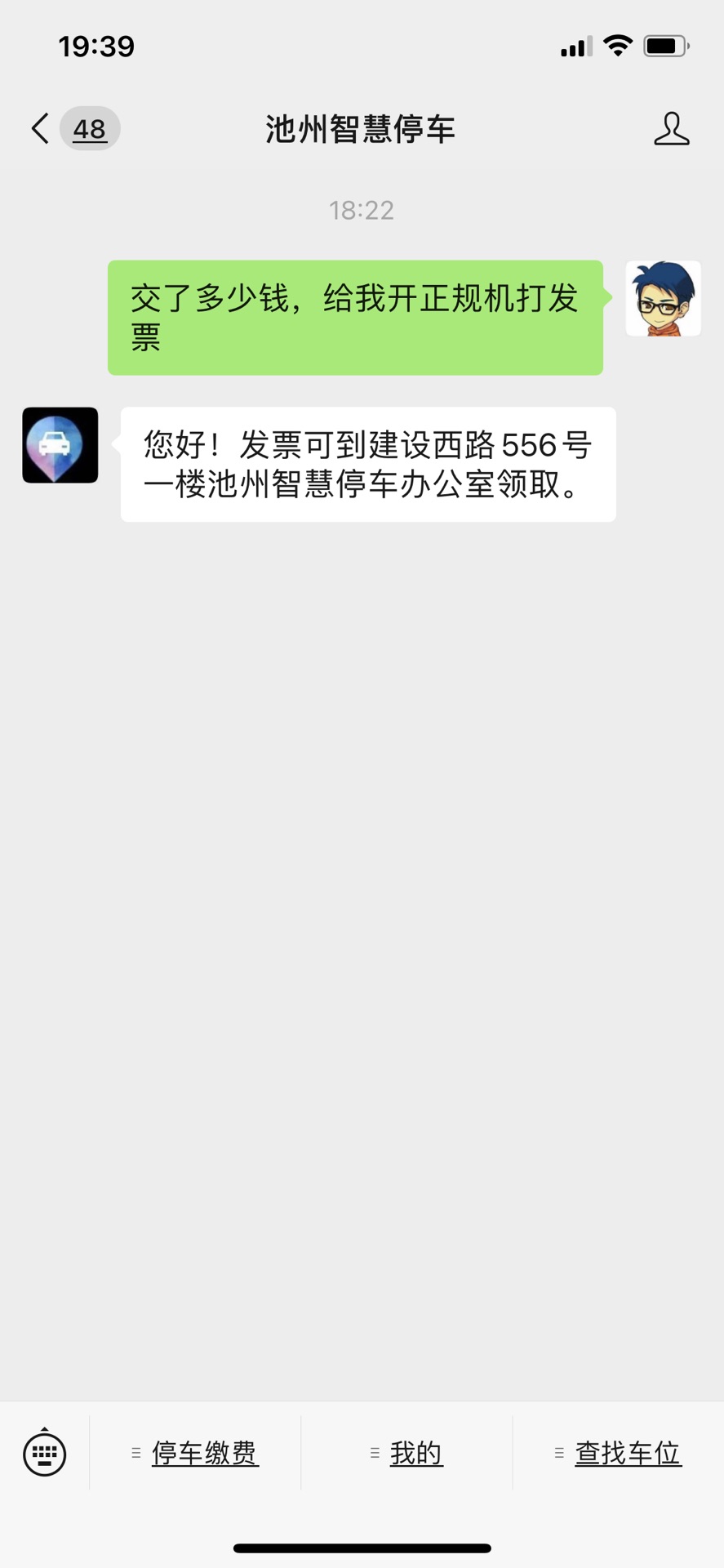
Task: Open the 停车缴费 menu
Action: (196, 1453)
